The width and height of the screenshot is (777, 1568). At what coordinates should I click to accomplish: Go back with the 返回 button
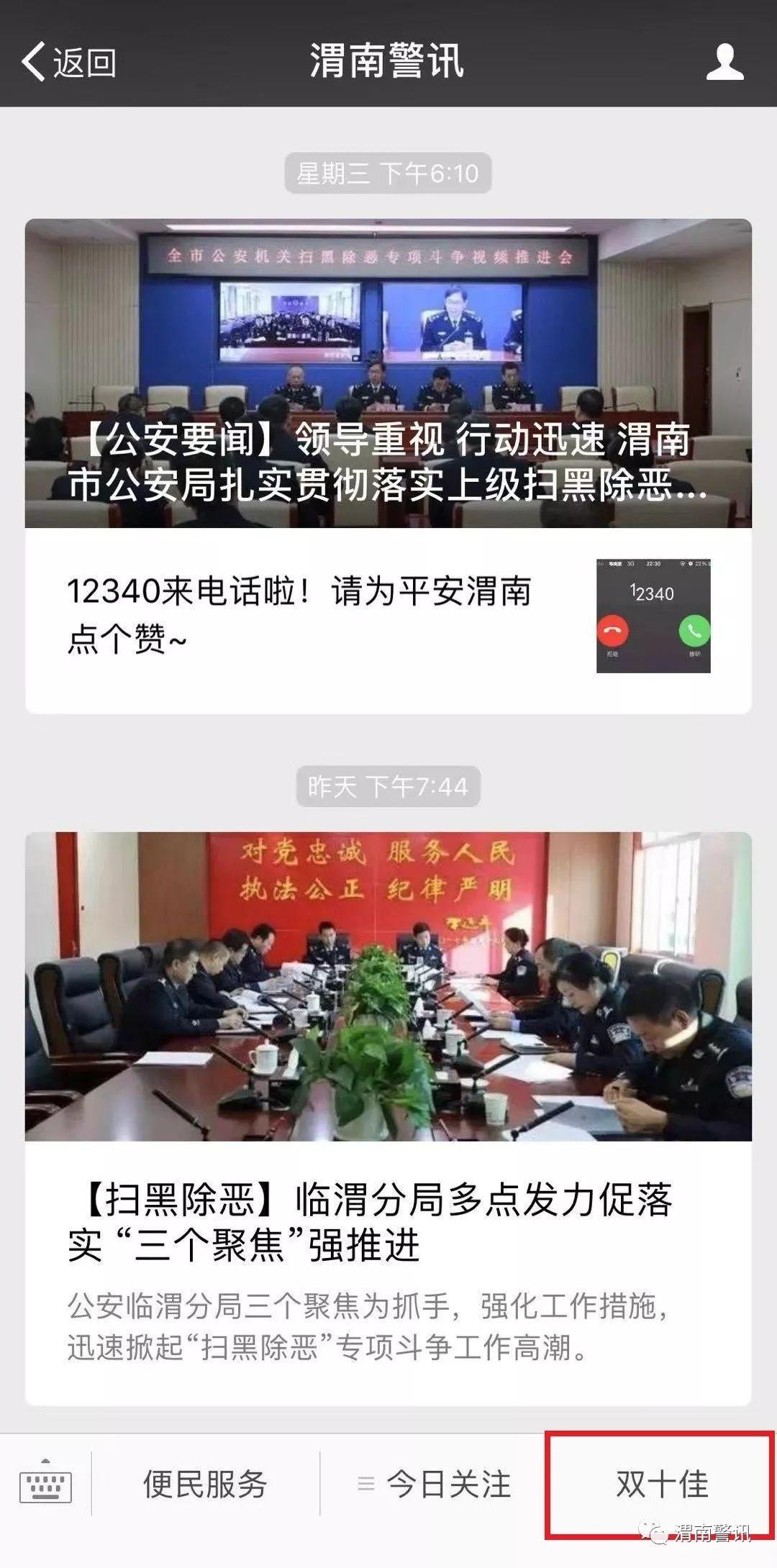pyautogui.click(x=68, y=62)
